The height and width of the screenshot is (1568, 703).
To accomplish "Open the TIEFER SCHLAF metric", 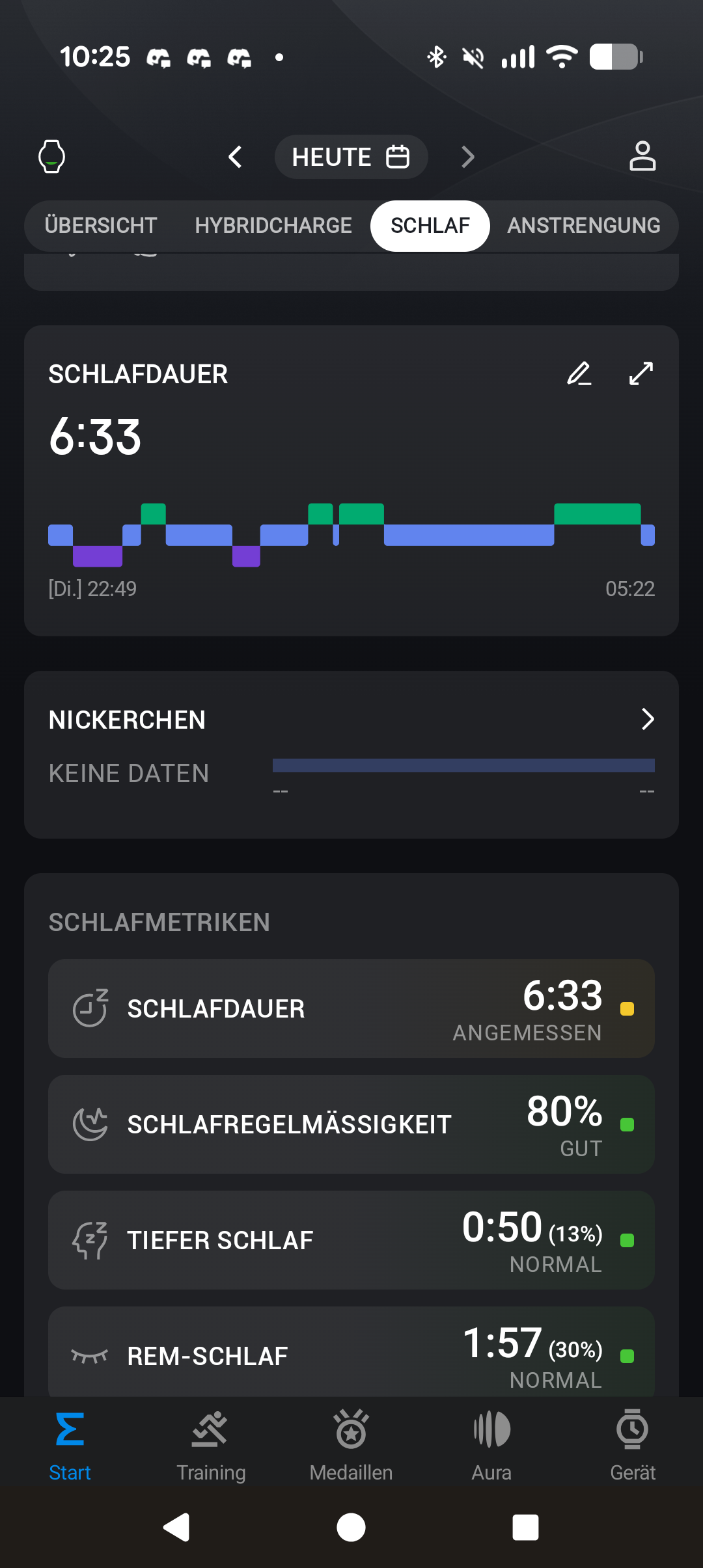I will [351, 1240].
